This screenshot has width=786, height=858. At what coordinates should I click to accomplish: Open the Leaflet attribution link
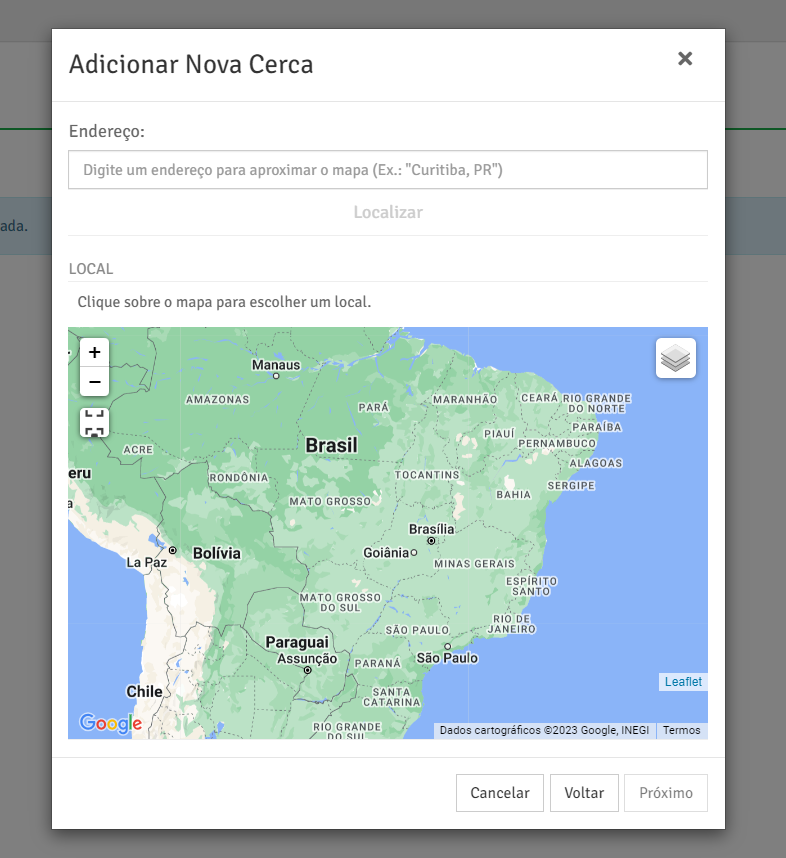pos(683,682)
